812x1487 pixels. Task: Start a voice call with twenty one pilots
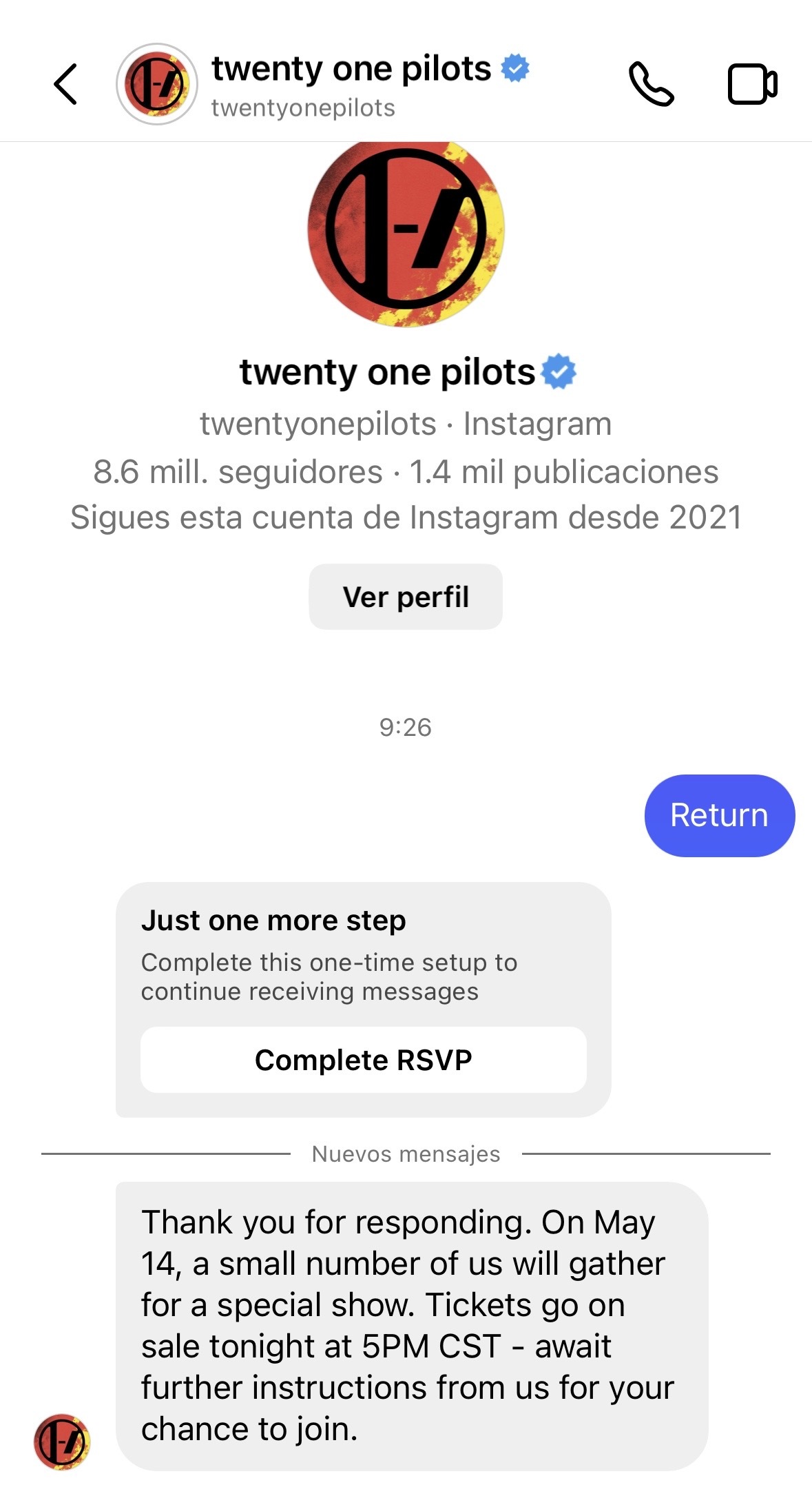tap(650, 84)
